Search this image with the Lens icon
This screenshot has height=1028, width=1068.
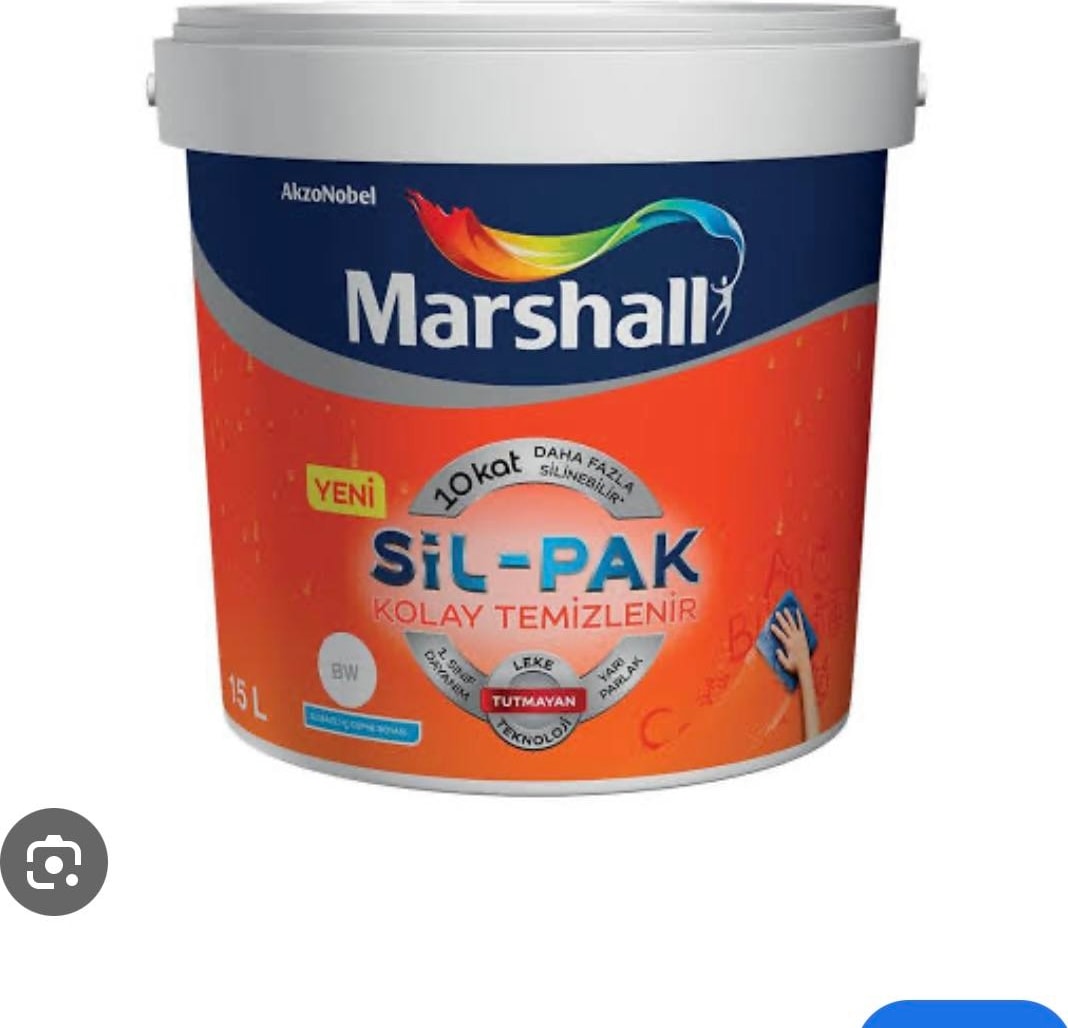(53, 862)
